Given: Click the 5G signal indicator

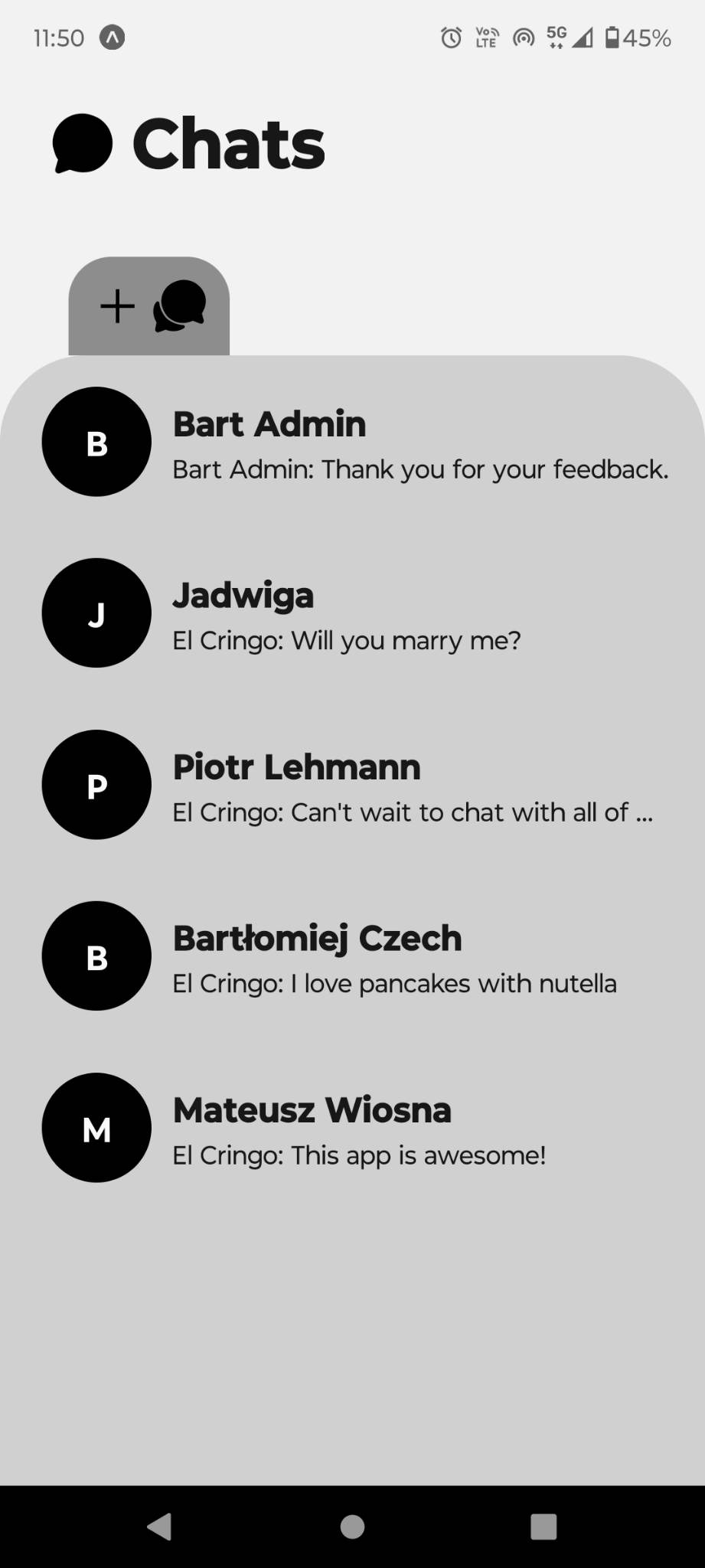Looking at the screenshot, I should 557,37.
